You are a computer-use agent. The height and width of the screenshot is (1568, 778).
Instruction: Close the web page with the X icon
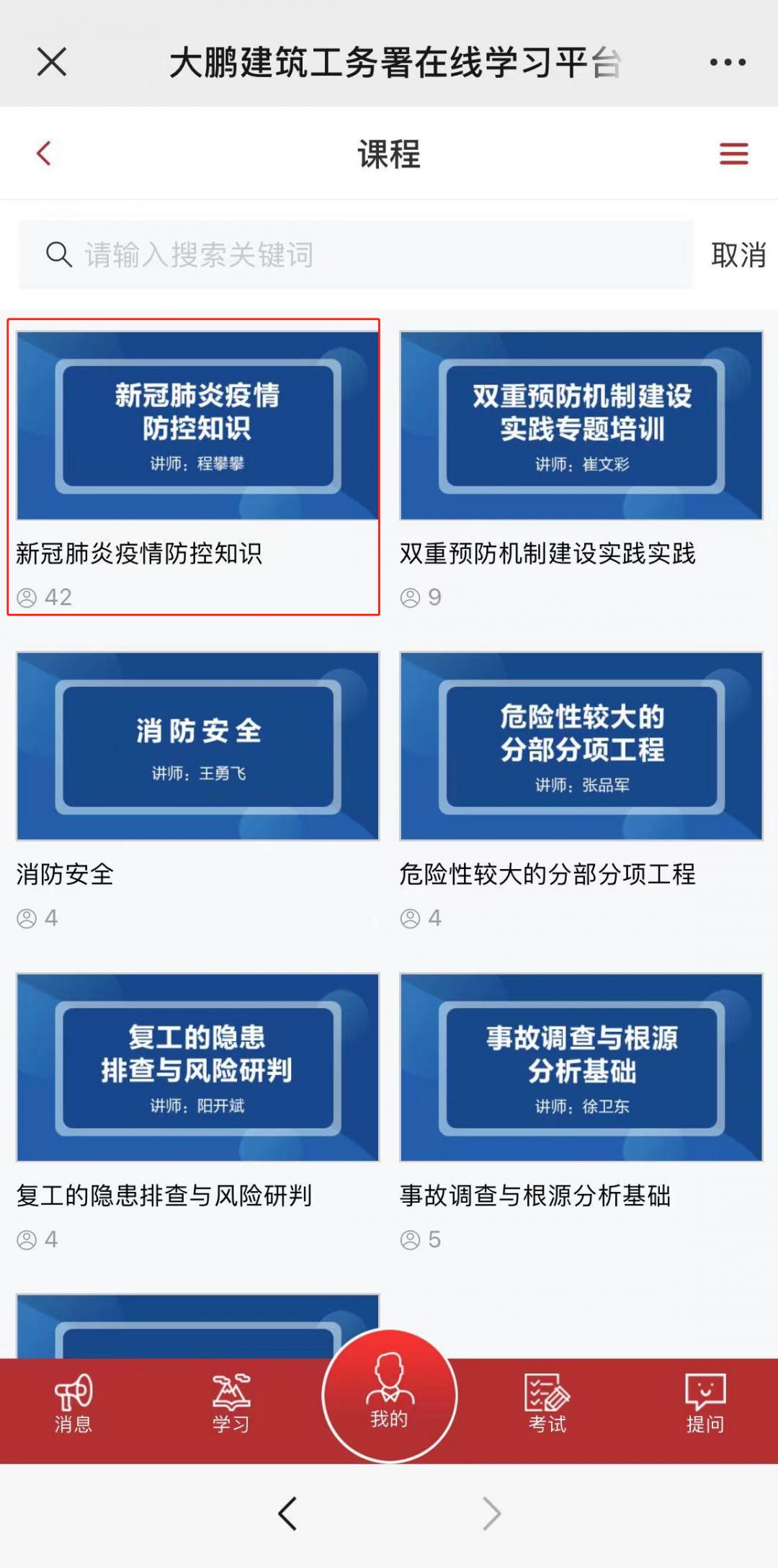click(x=52, y=62)
